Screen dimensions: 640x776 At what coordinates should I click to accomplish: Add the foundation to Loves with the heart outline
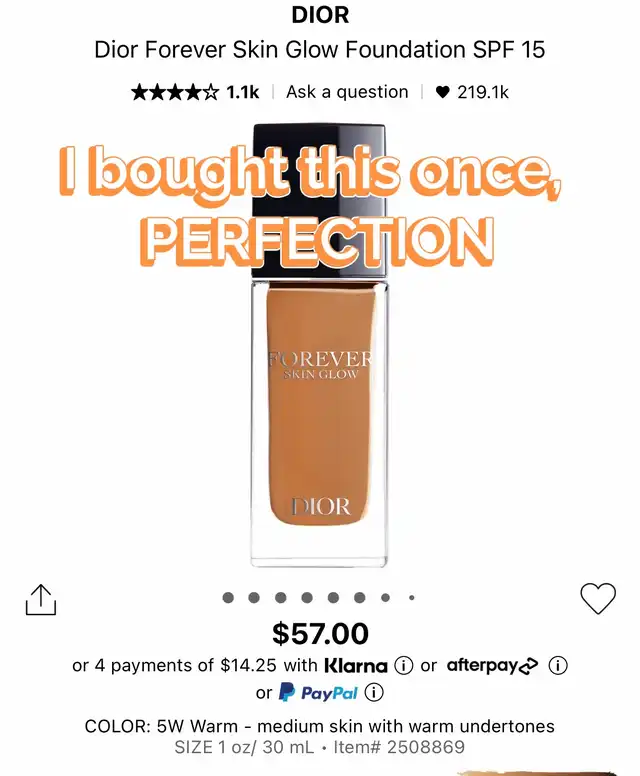[598, 598]
